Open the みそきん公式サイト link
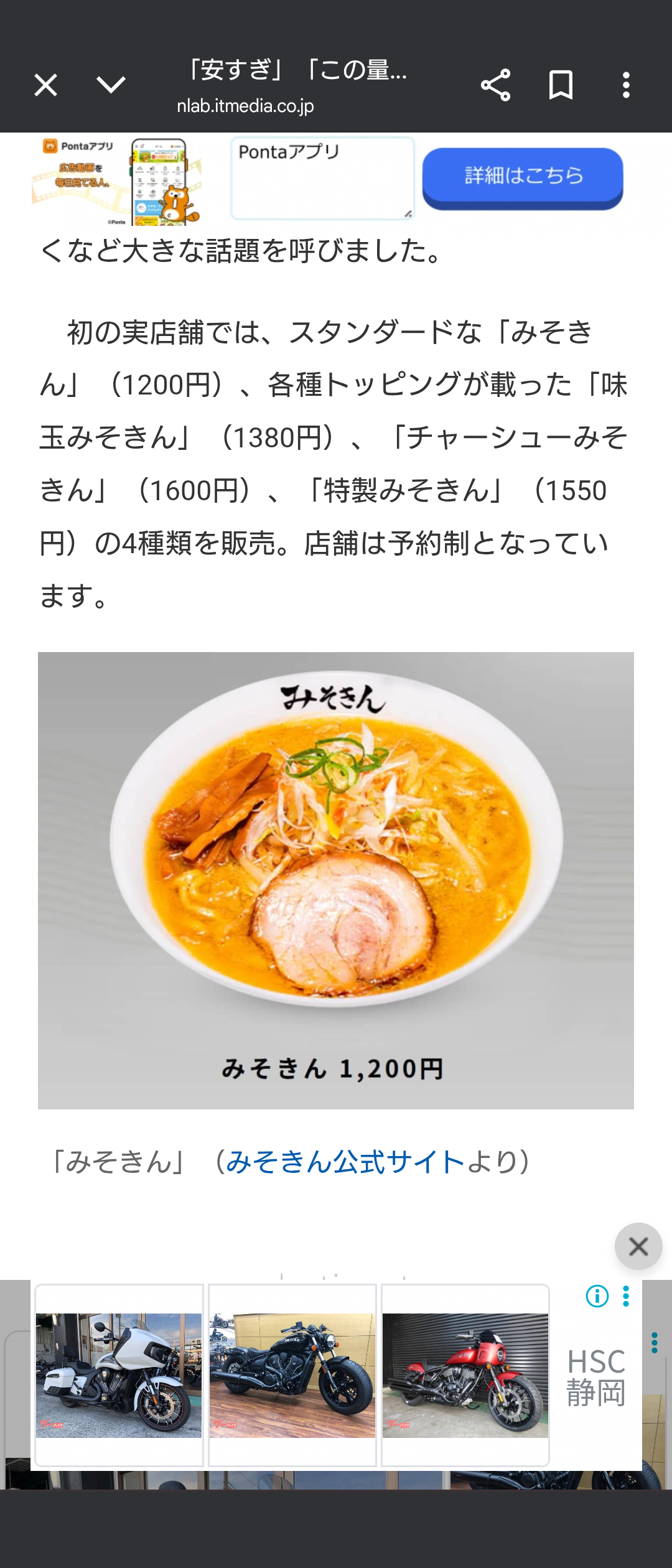Image resolution: width=672 pixels, height=1568 pixels. coord(345,1162)
